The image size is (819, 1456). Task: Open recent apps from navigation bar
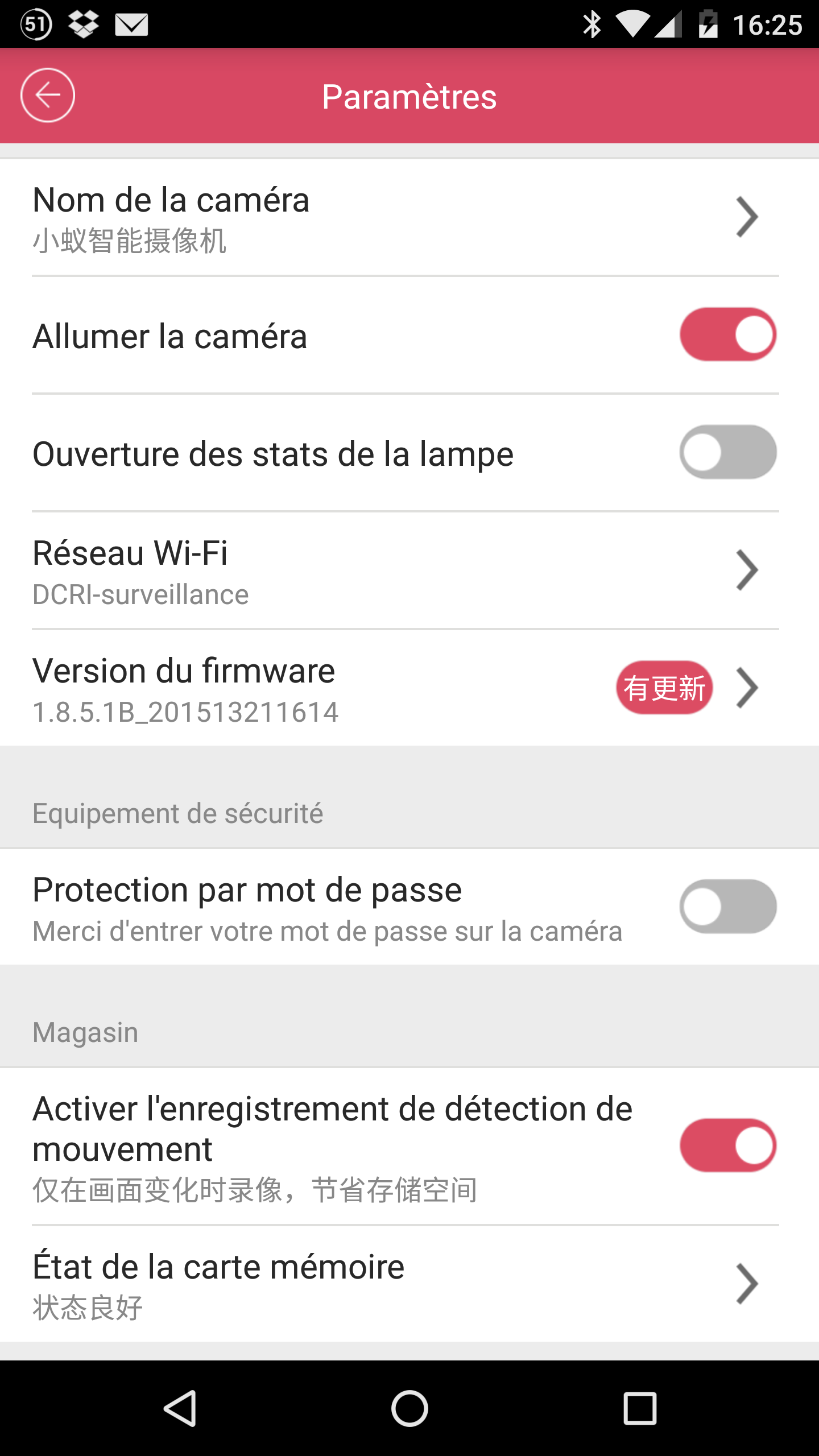[640, 1408]
